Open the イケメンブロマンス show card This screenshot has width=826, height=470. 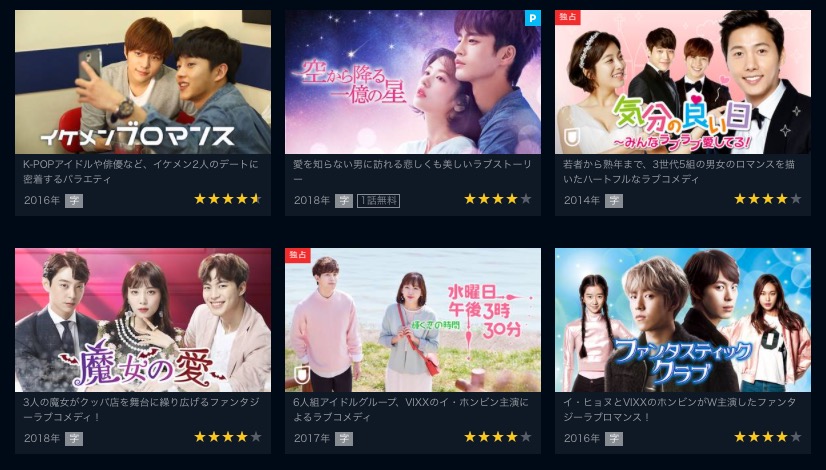tap(142, 83)
